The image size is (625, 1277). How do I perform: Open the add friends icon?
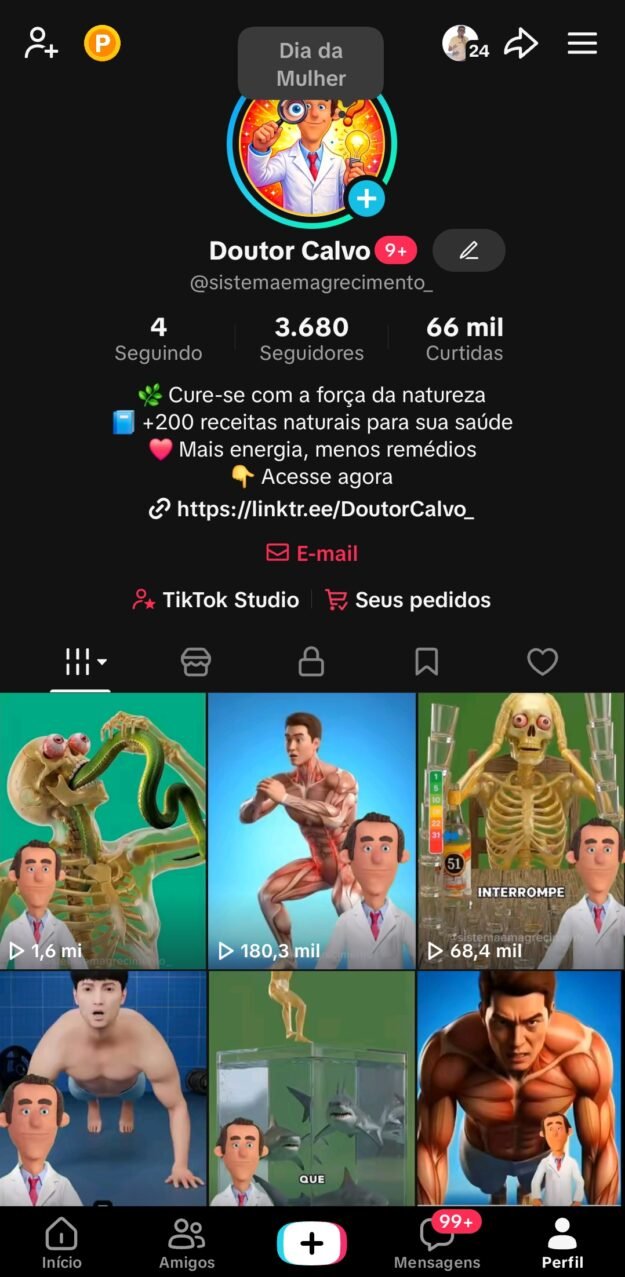(x=41, y=43)
